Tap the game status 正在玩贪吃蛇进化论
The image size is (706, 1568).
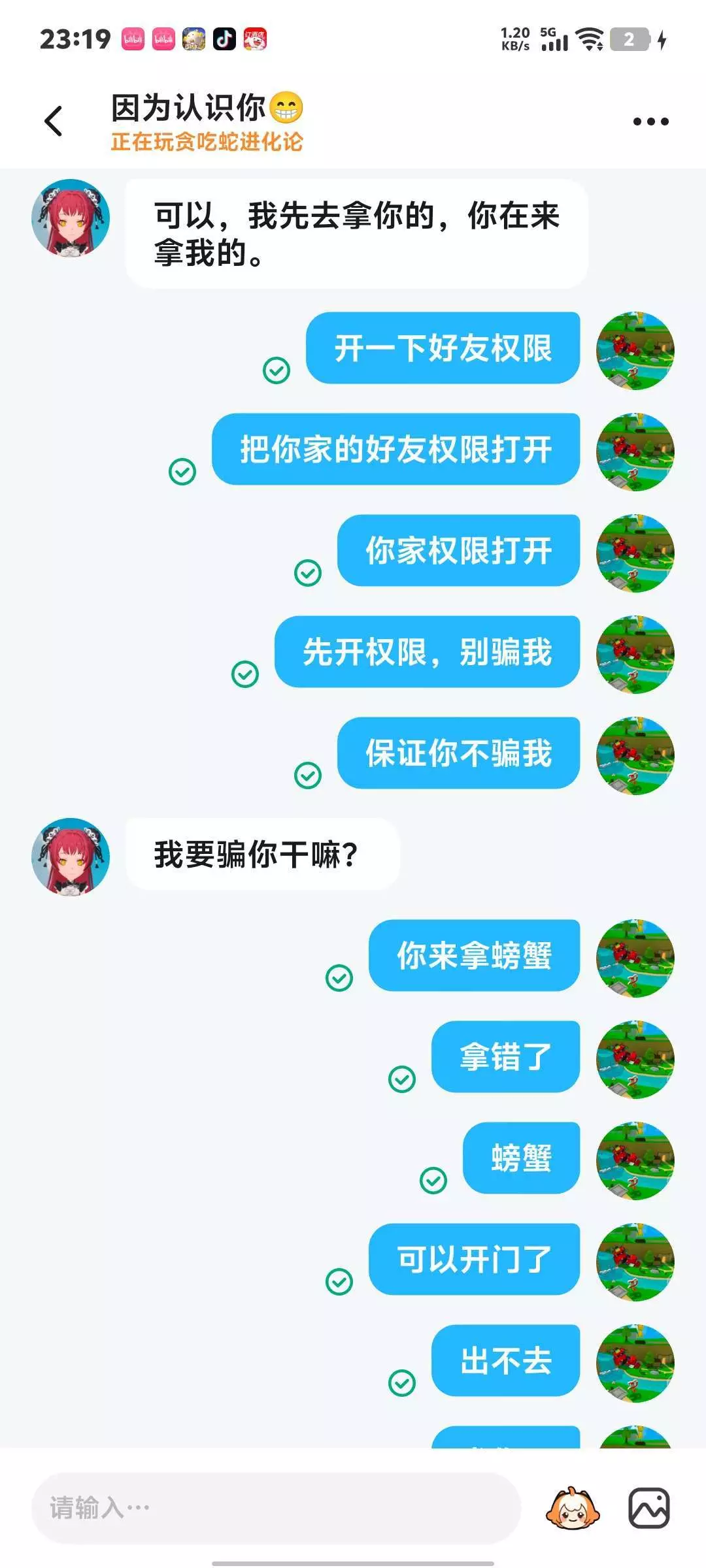tap(207, 142)
